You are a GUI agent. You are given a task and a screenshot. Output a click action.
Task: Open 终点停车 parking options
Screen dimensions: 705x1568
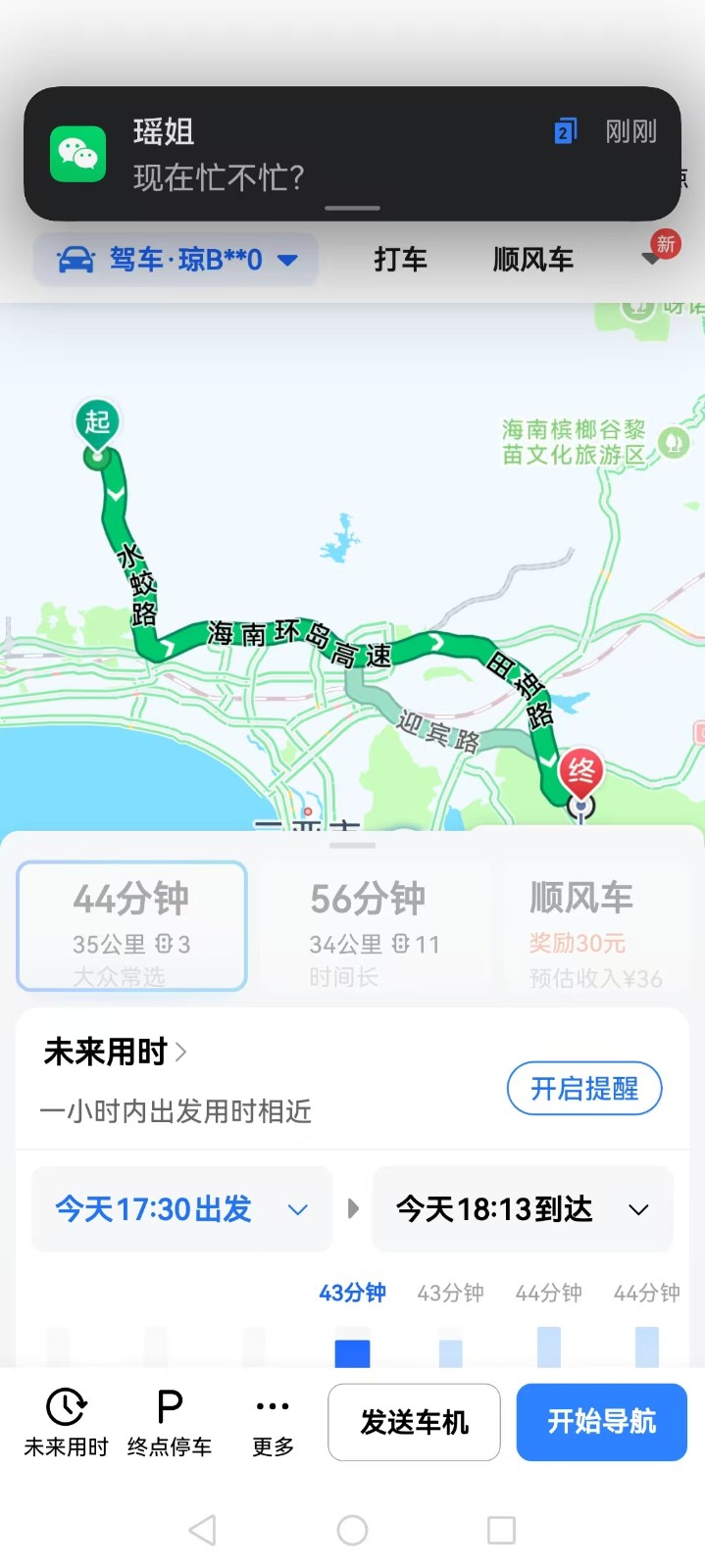(170, 1421)
